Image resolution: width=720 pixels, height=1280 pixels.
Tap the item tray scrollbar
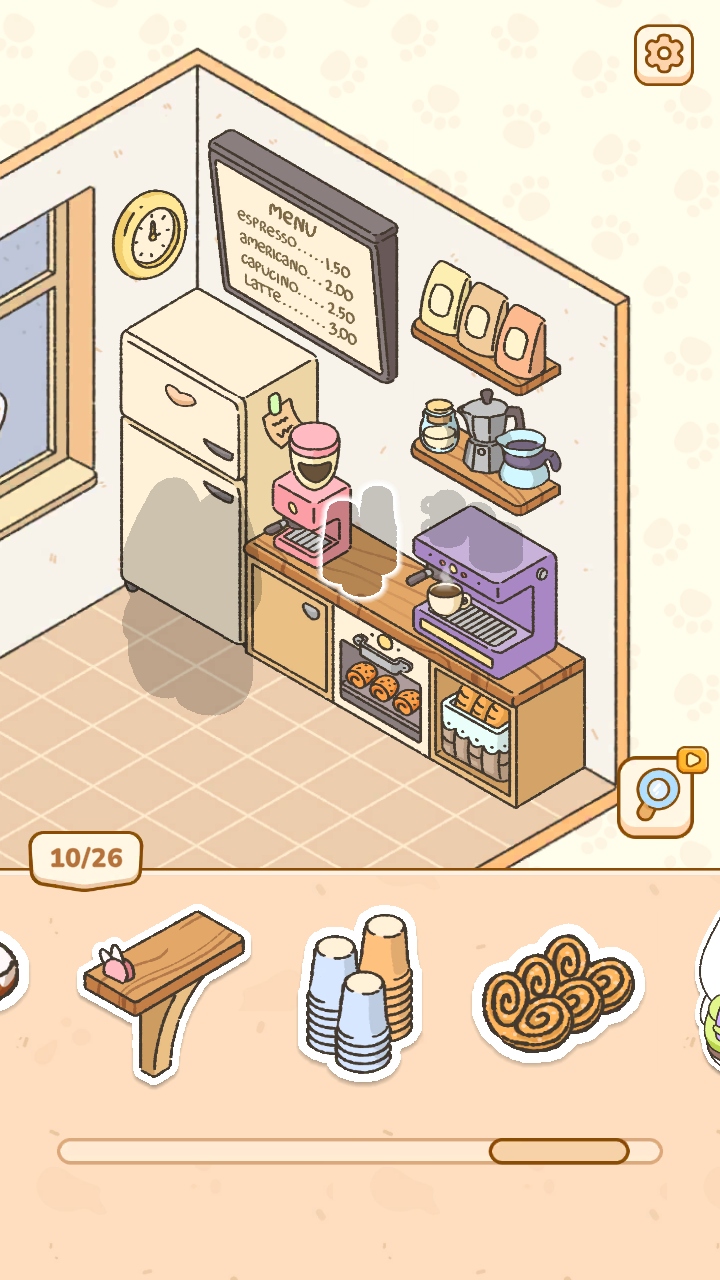[x=558, y=1151]
